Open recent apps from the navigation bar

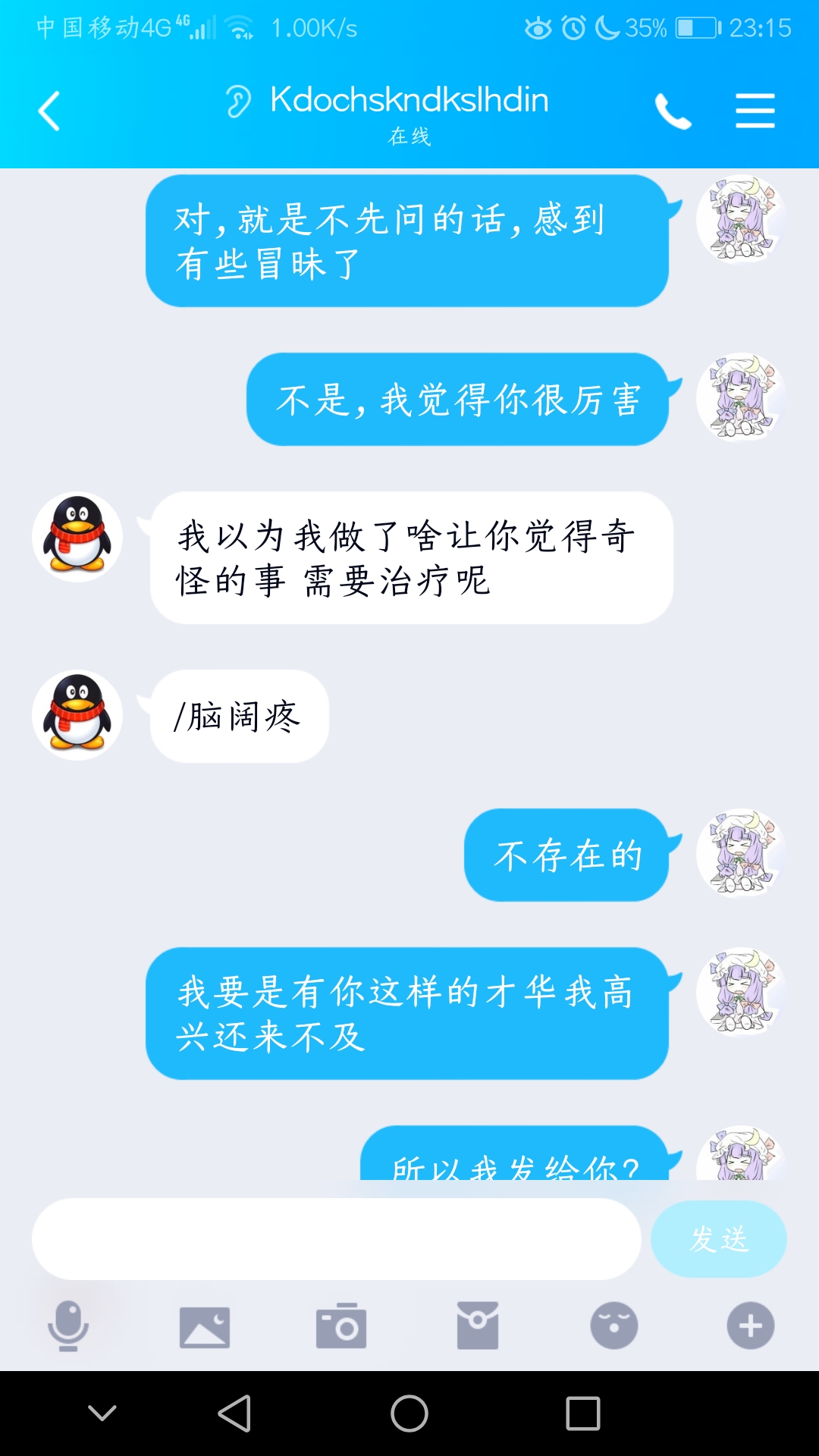[583, 1414]
